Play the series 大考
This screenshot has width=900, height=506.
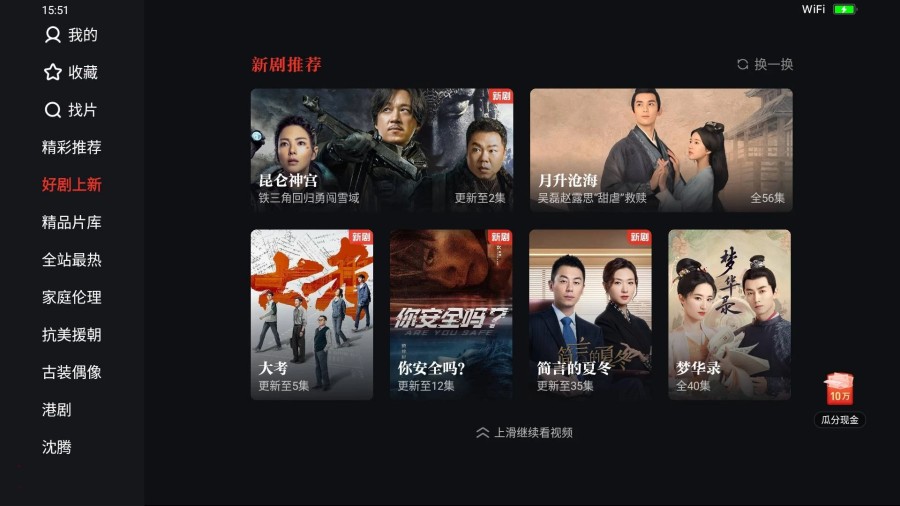312,315
